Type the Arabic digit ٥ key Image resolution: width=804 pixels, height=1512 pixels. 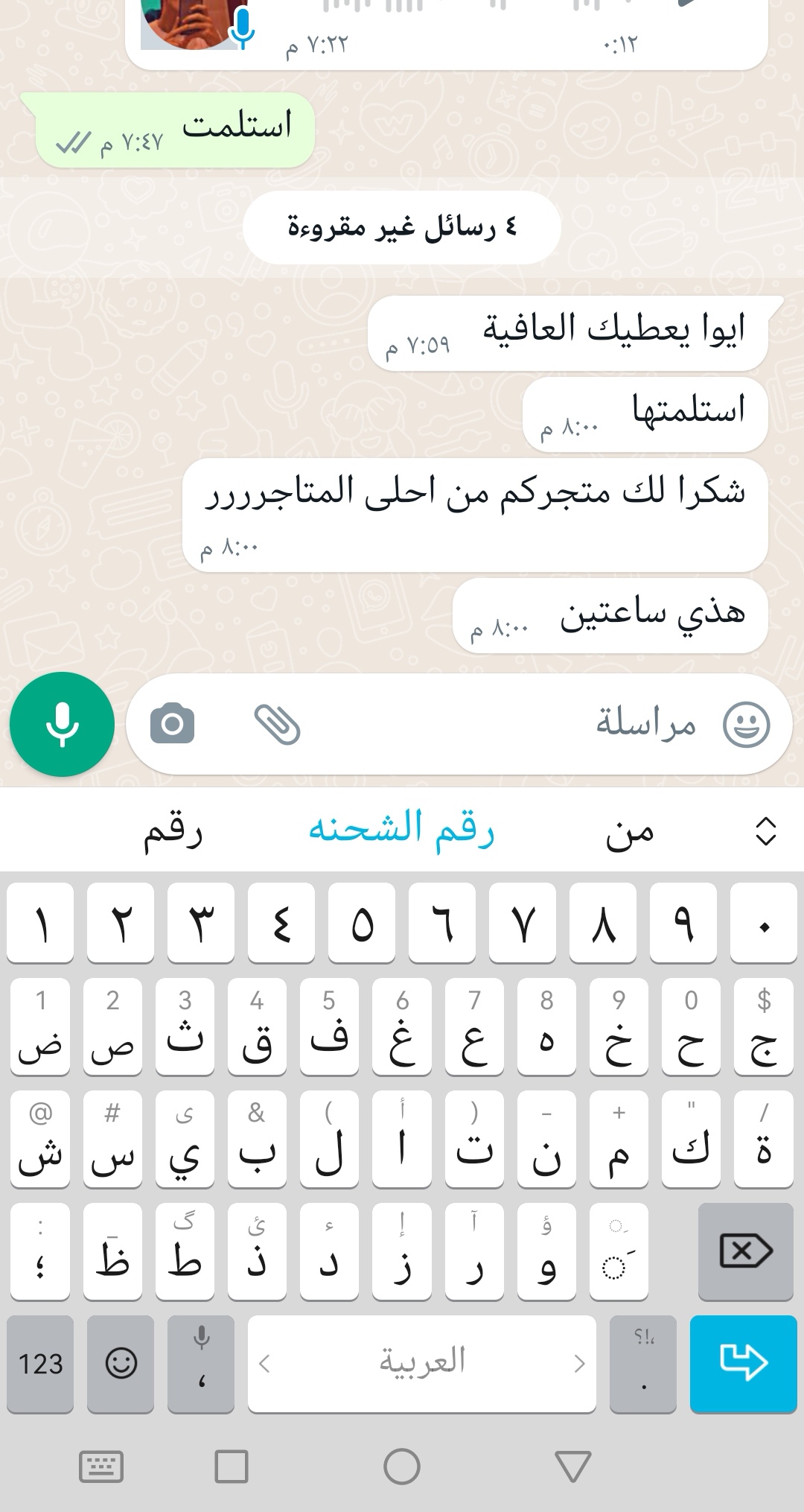(x=362, y=924)
